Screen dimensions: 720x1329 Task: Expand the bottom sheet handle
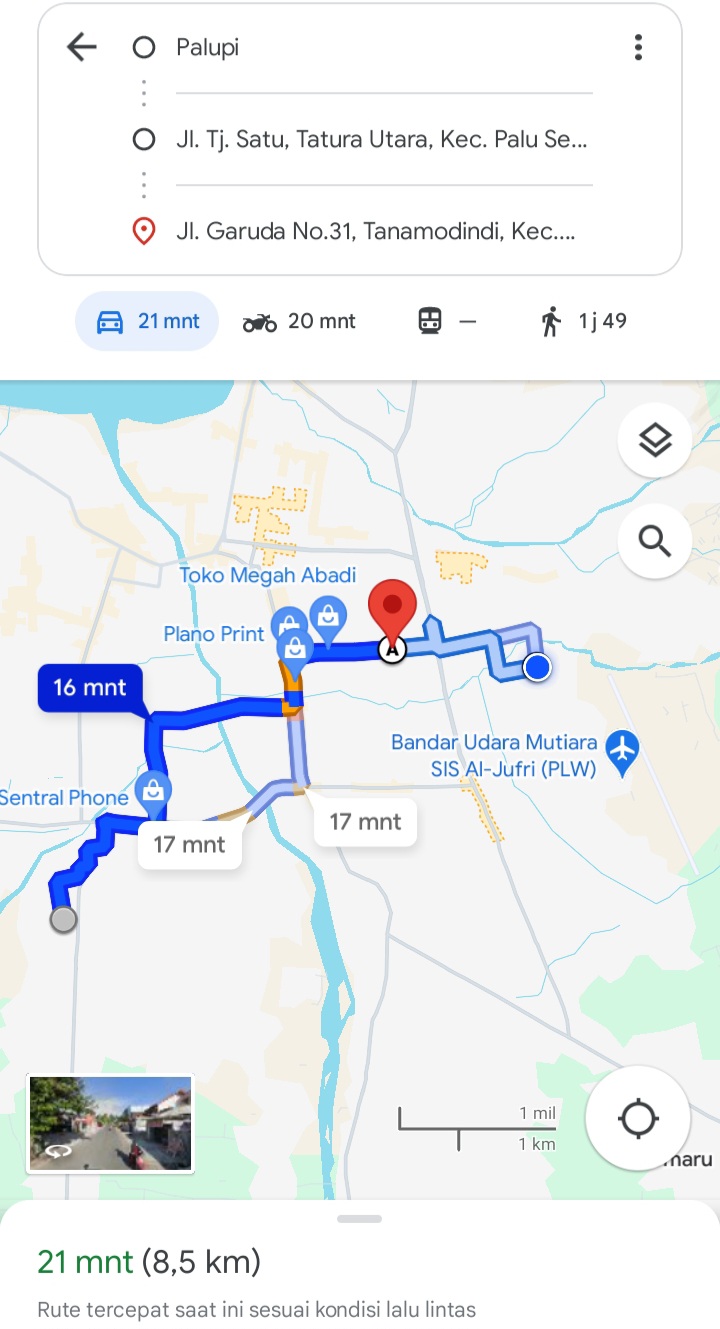point(360,1219)
